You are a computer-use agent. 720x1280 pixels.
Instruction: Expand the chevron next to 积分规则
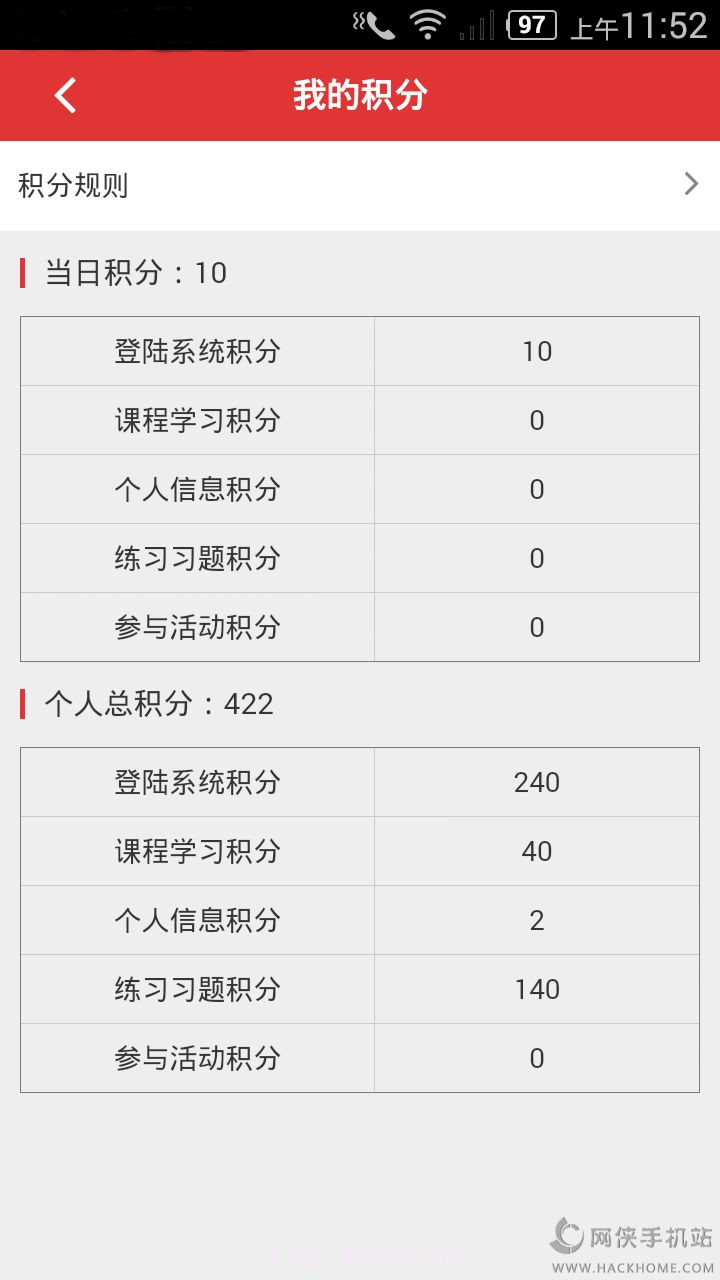[x=690, y=184]
